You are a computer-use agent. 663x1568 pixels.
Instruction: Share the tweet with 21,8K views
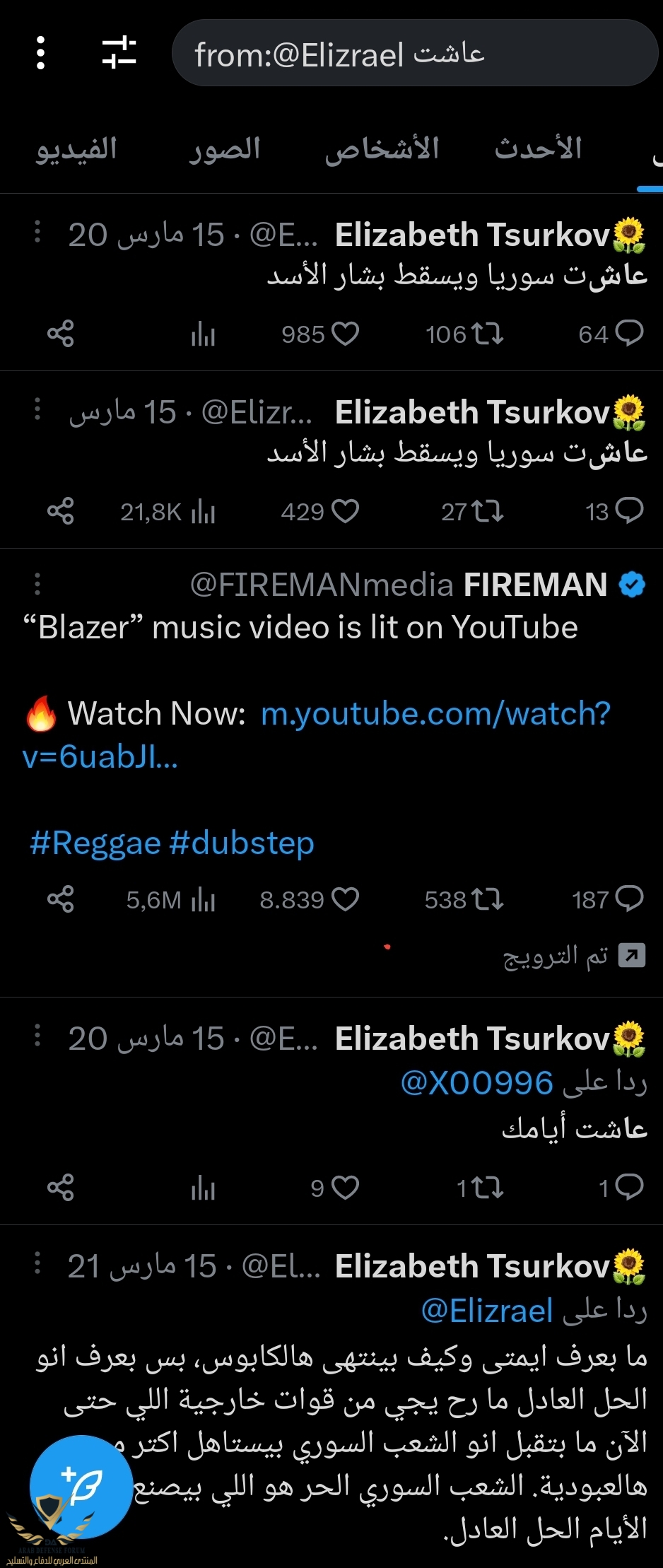pos(61,511)
